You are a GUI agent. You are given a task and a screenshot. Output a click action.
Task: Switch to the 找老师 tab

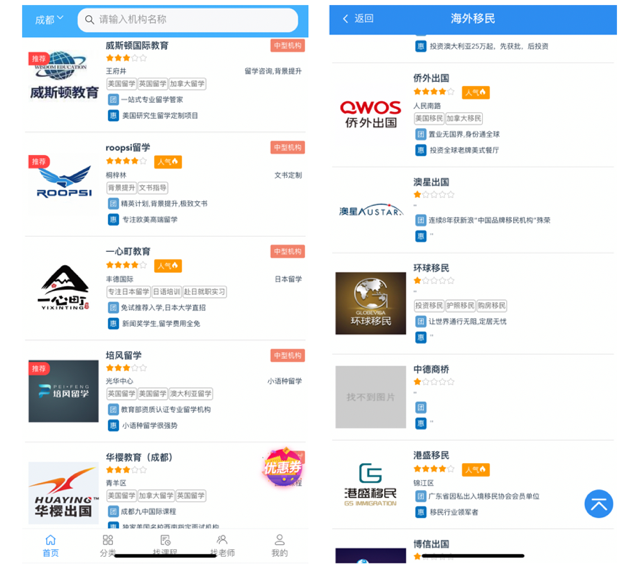[222, 545]
